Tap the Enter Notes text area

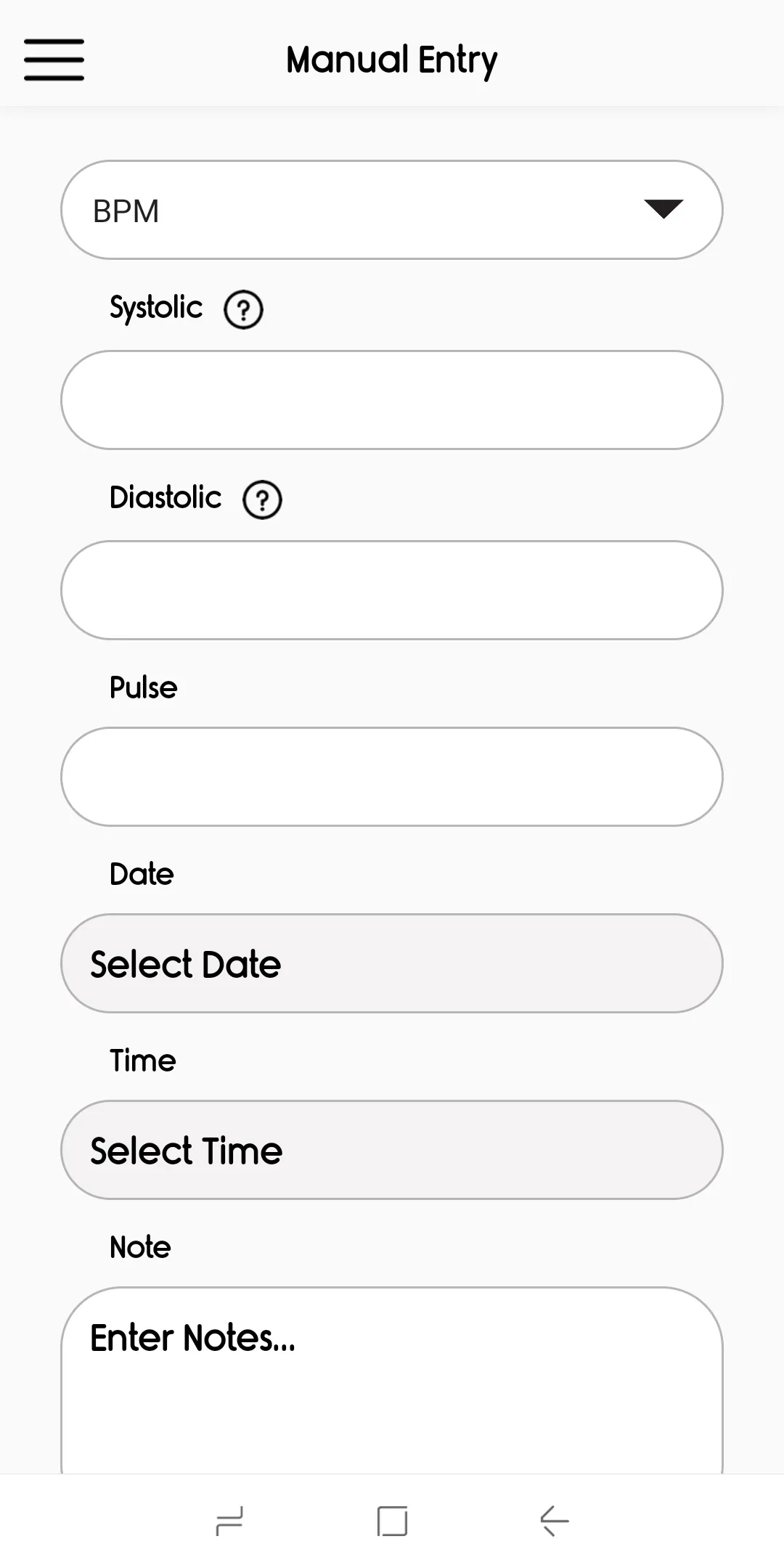(391, 1379)
